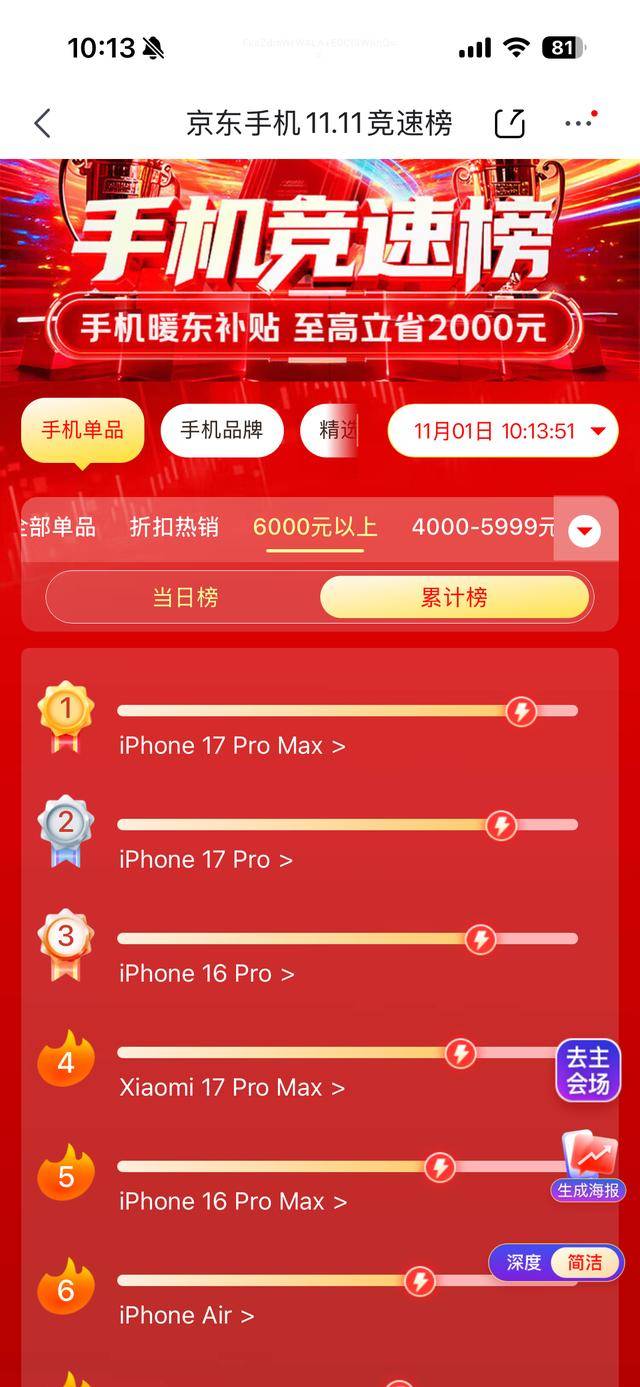Open the date and time dropdown

[x=503, y=431]
